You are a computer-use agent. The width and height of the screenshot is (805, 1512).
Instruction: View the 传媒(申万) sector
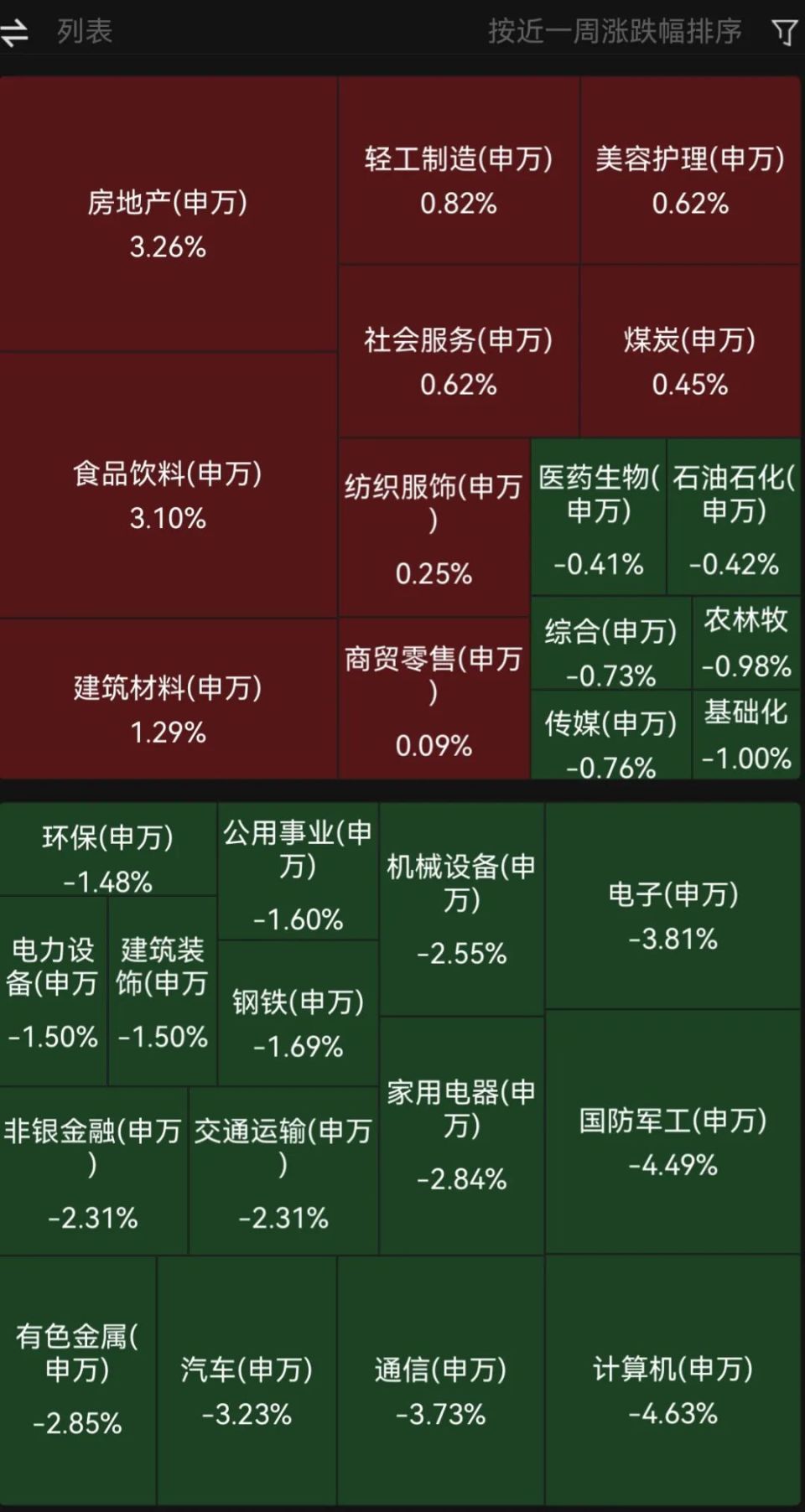tap(610, 735)
